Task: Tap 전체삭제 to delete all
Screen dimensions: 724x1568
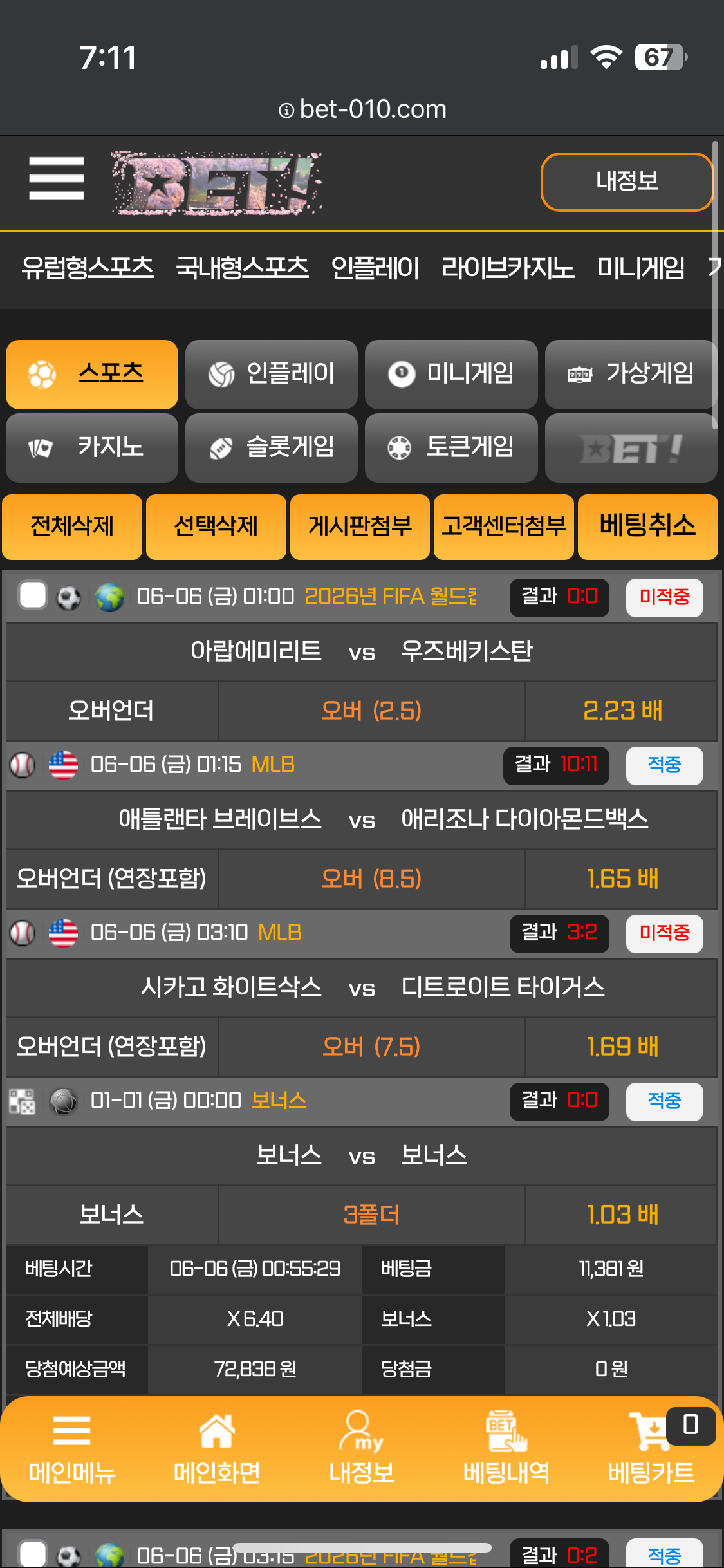Action: (x=72, y=527)
